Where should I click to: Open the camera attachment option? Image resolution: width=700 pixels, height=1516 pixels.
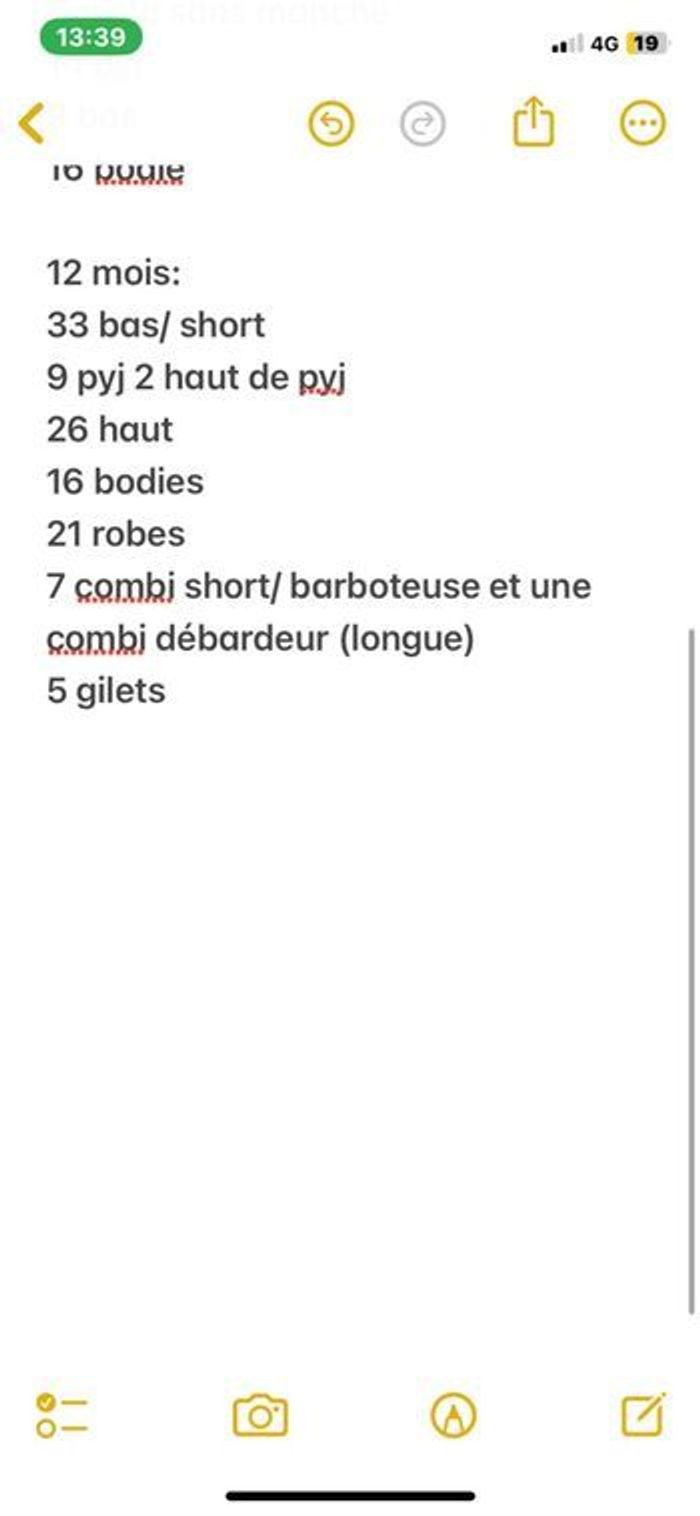[x=260, y=1416]
